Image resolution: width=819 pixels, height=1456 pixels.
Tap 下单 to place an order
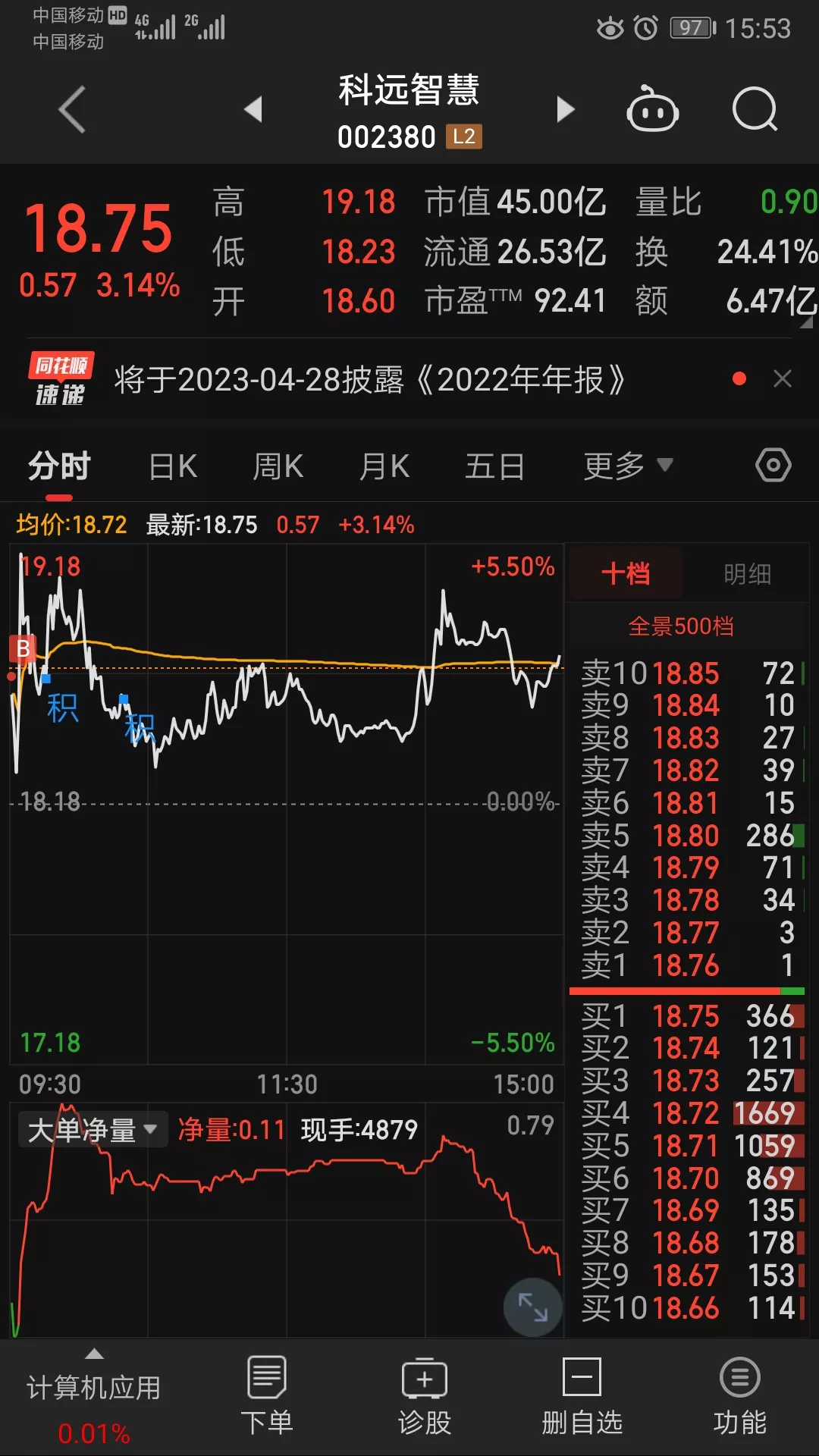point(267,1396)
